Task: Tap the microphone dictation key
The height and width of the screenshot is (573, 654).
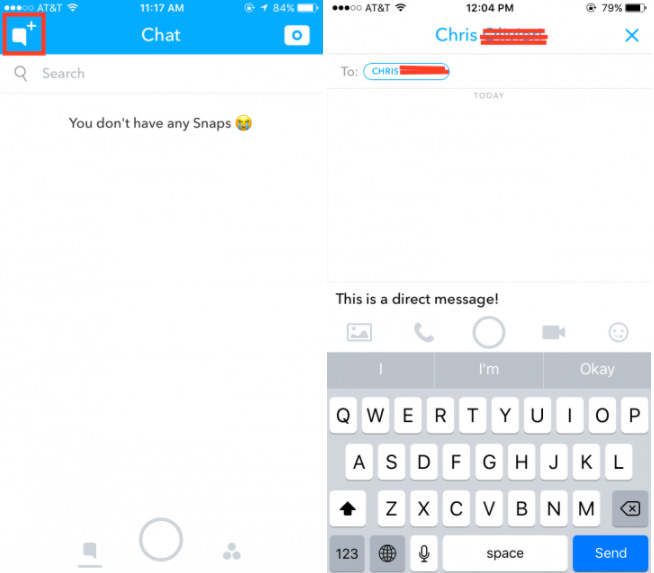Action: pyautogui.click(x=424, y=553)
